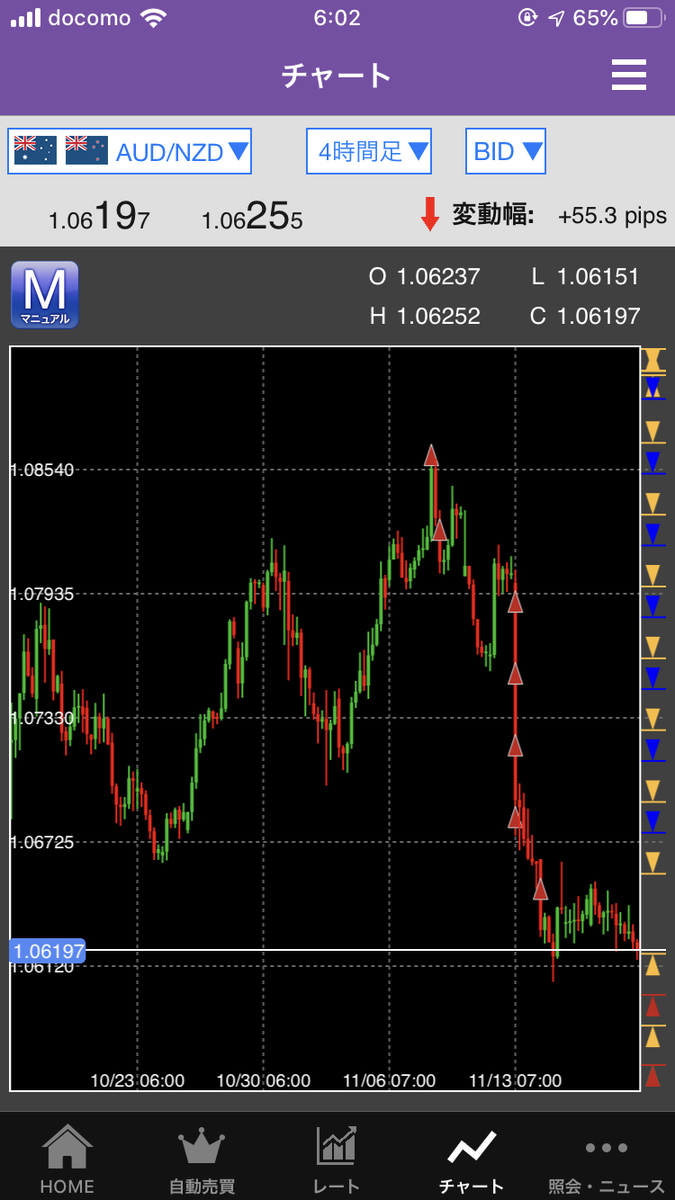Viewport: 675px width, 1200px height.
Task: Switch to the 自動売買 tab
Action: (x=202, y=1158)
